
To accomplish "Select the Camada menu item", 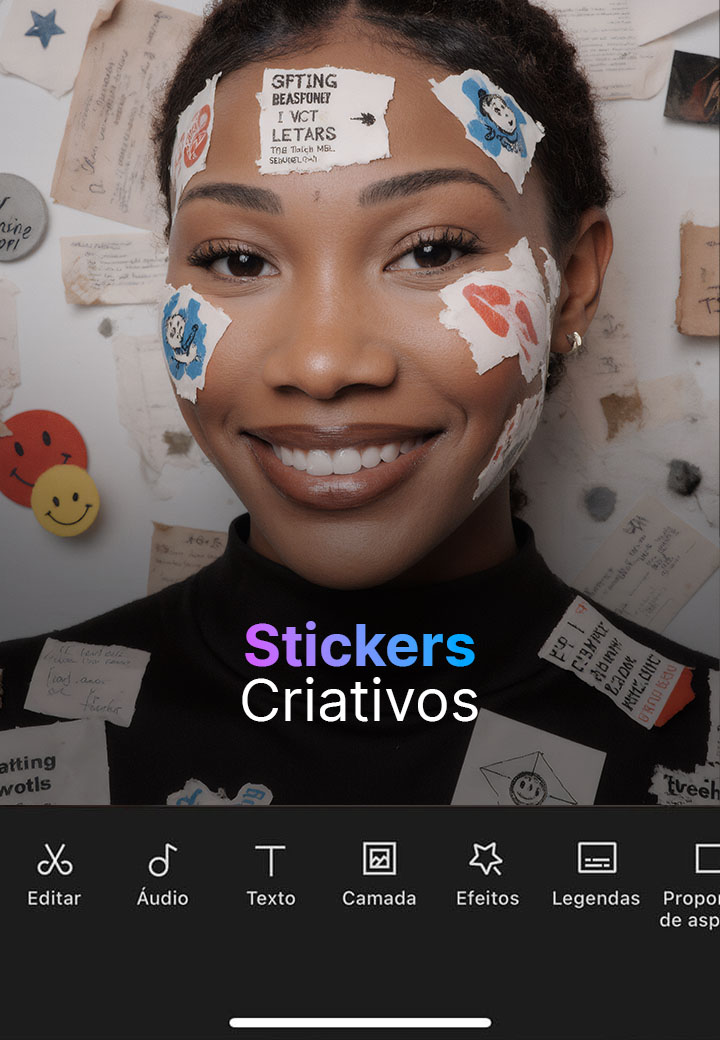I will (380, 898).
